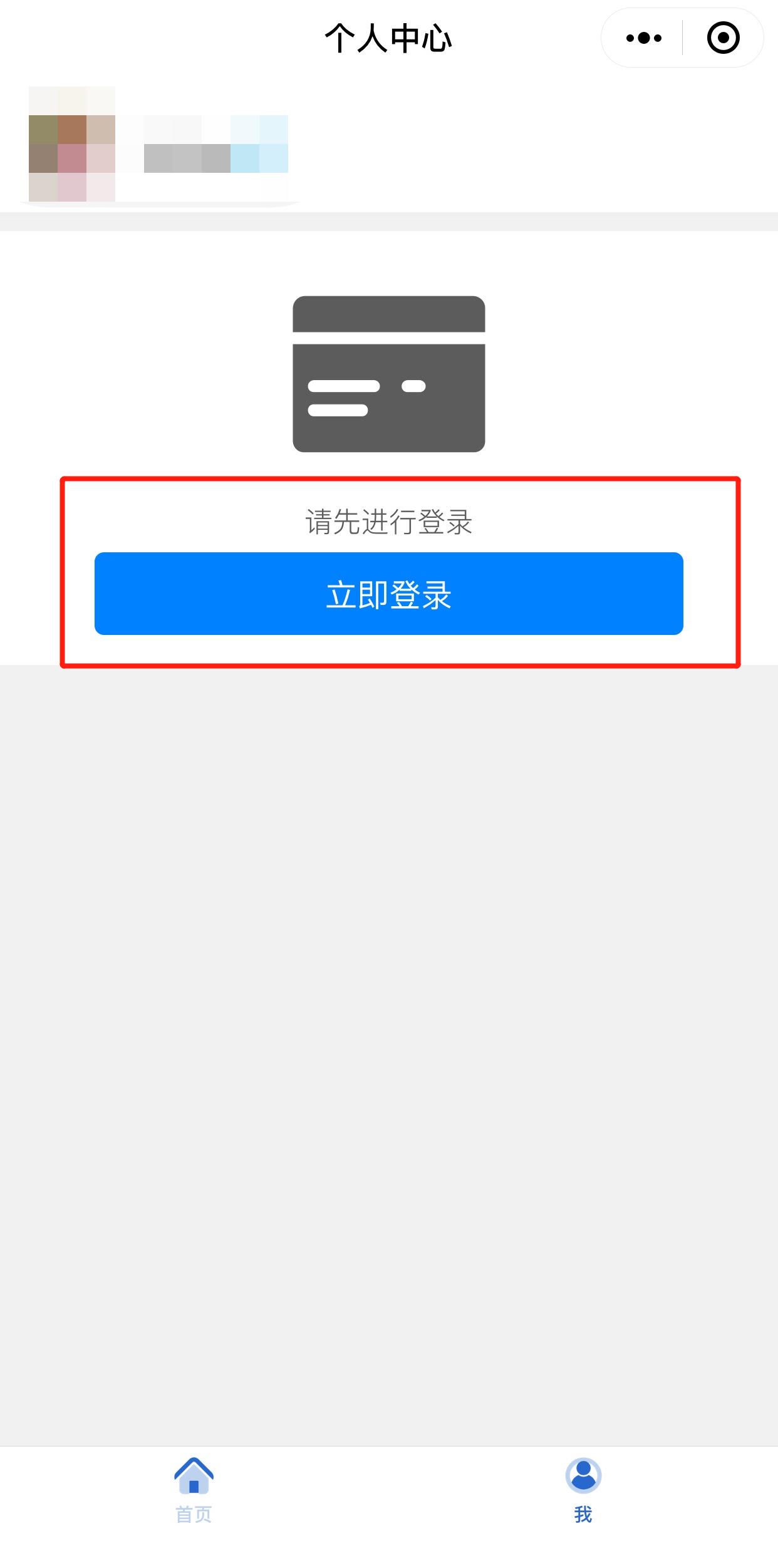Image resolution: width=778 pixels, height=1568 pixels.
Task: Tap the 立即登录 button
Action: coord(388,594)
